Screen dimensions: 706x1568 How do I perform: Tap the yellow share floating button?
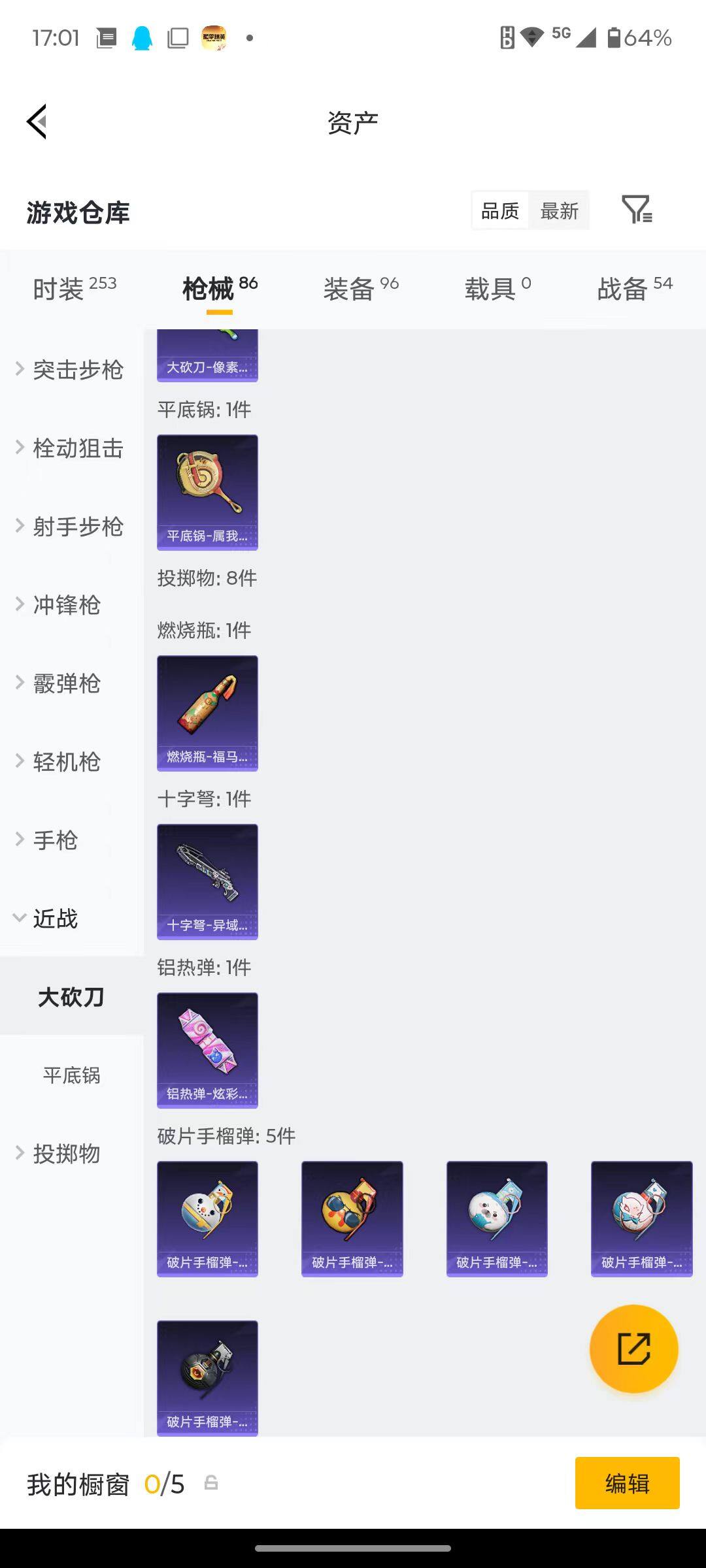(x=633, y=1350)
